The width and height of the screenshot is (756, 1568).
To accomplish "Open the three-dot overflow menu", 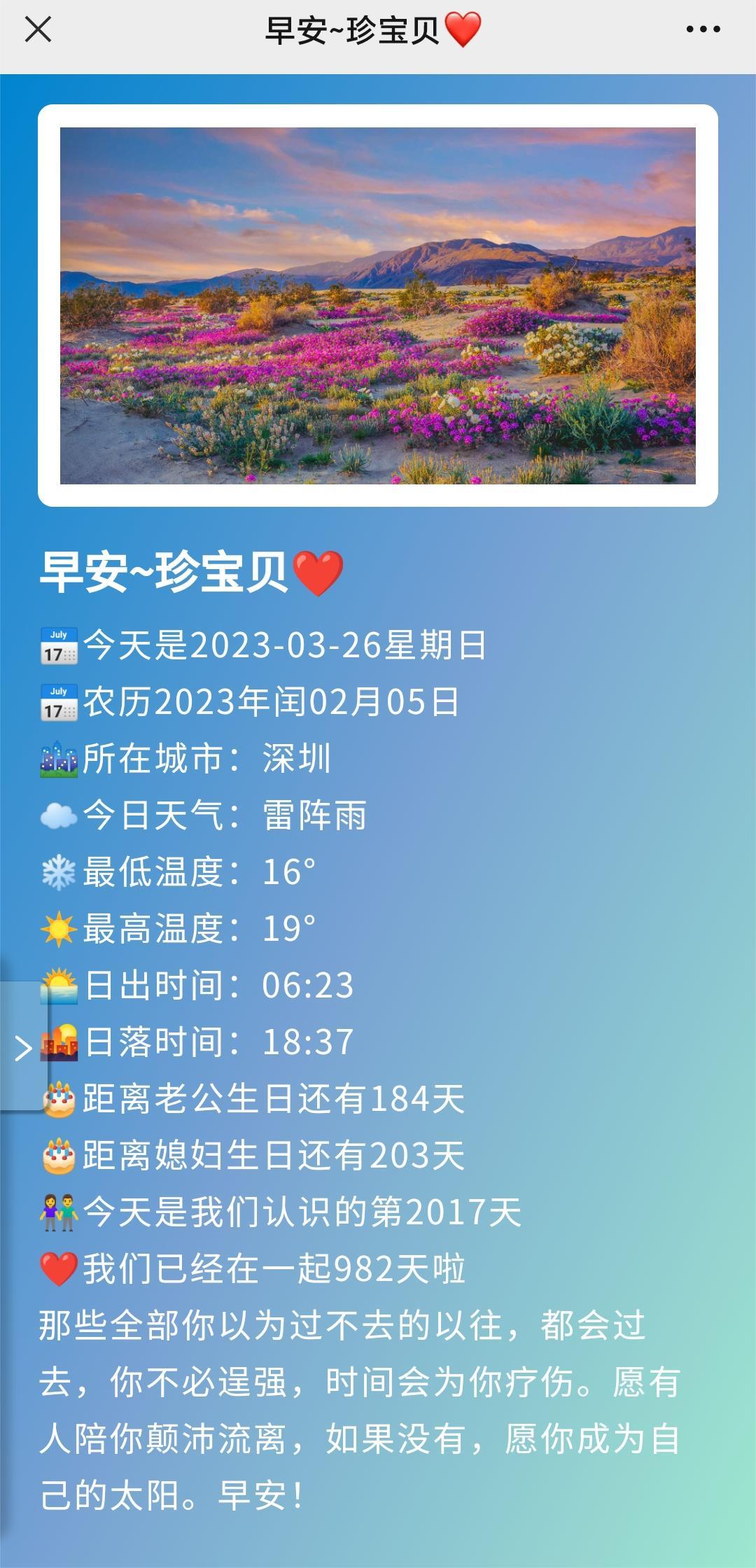I will pyautogui.click(x=703, y=29).
